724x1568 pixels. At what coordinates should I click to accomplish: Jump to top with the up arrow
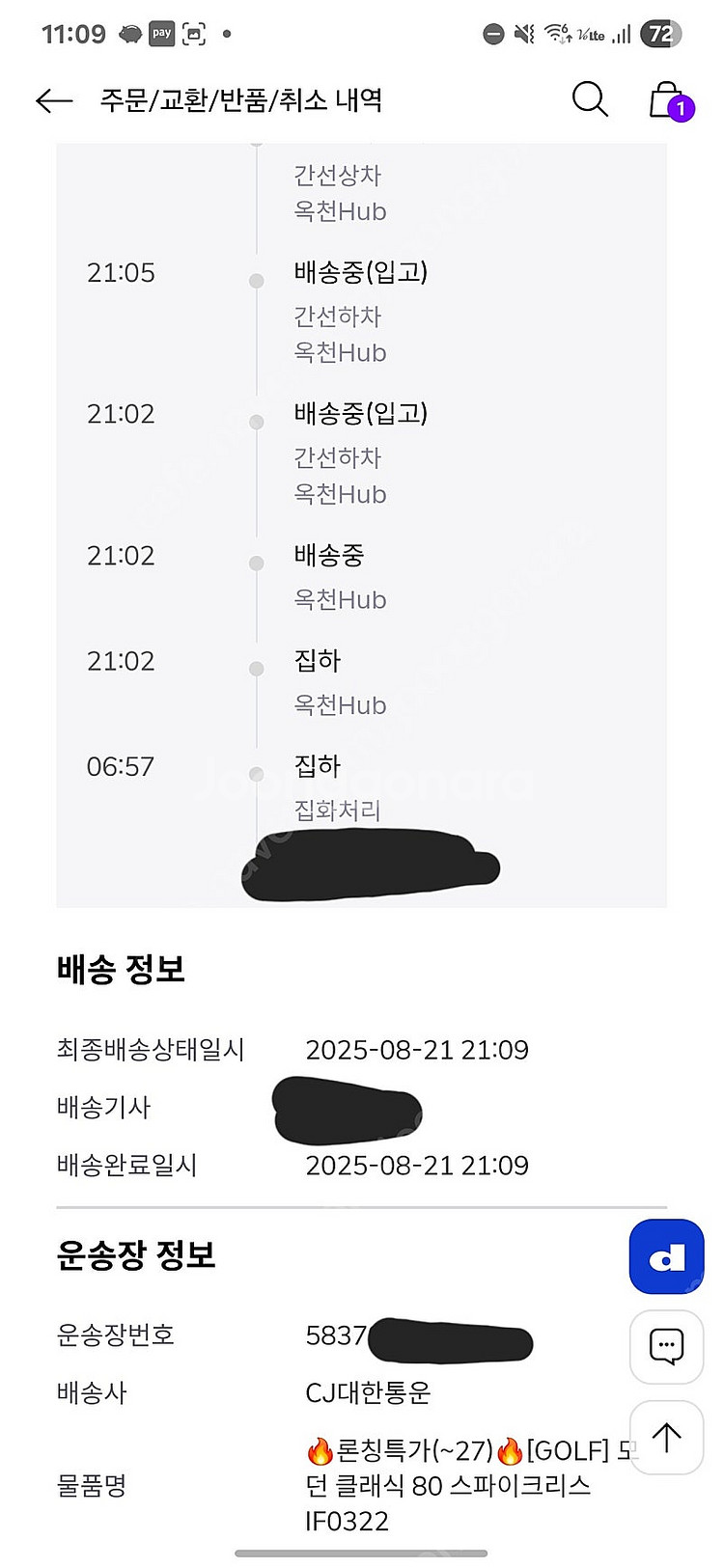(x=666, y=1437)
